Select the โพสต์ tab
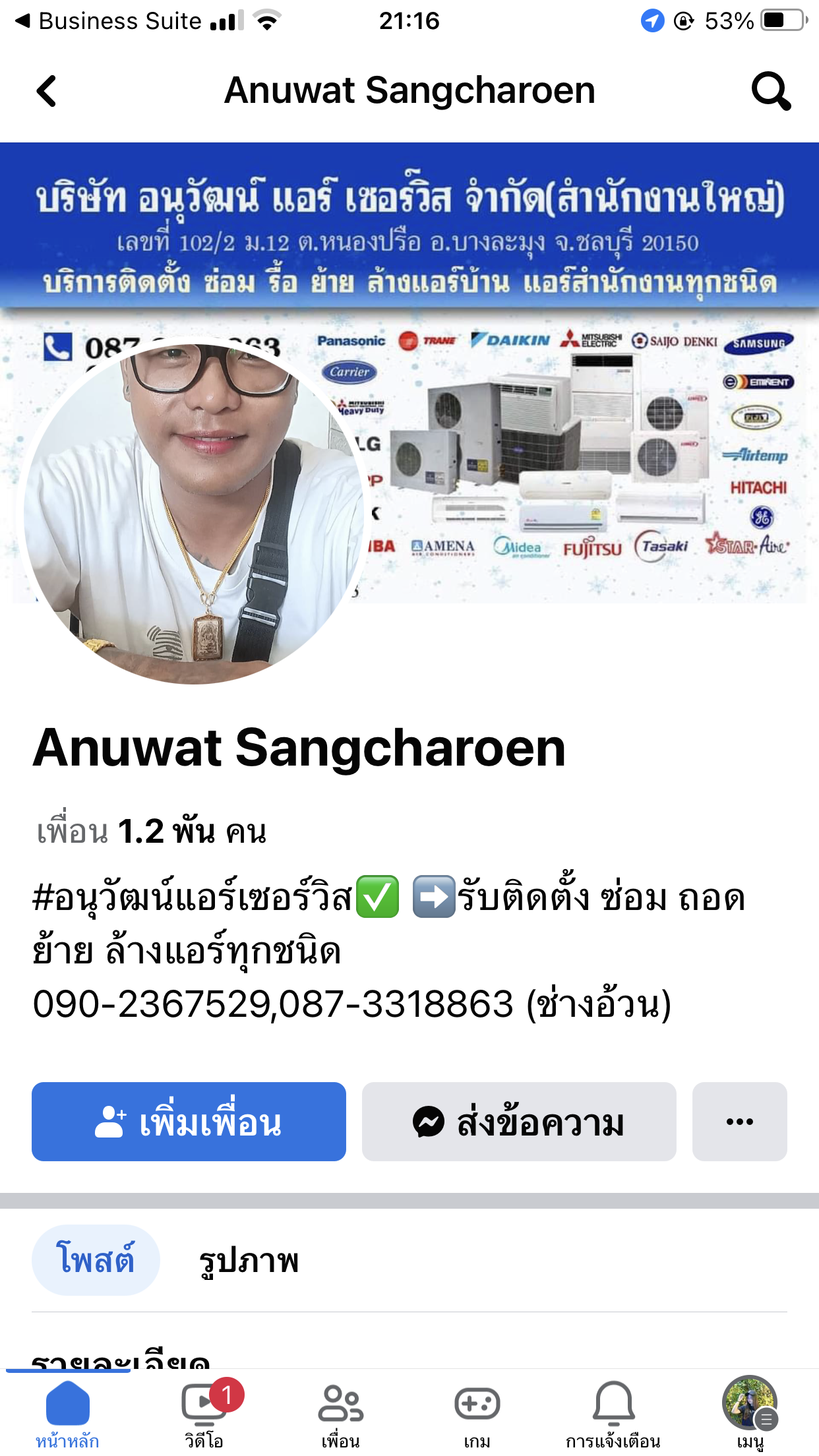 pos(96,1260)
